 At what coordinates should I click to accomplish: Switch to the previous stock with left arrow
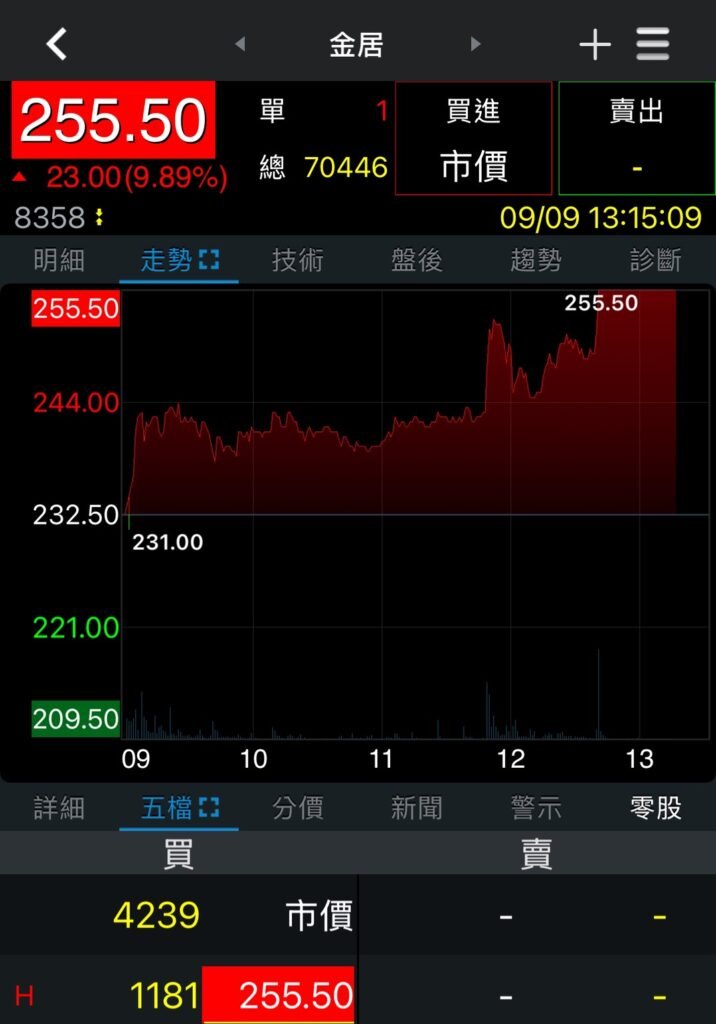239,44
